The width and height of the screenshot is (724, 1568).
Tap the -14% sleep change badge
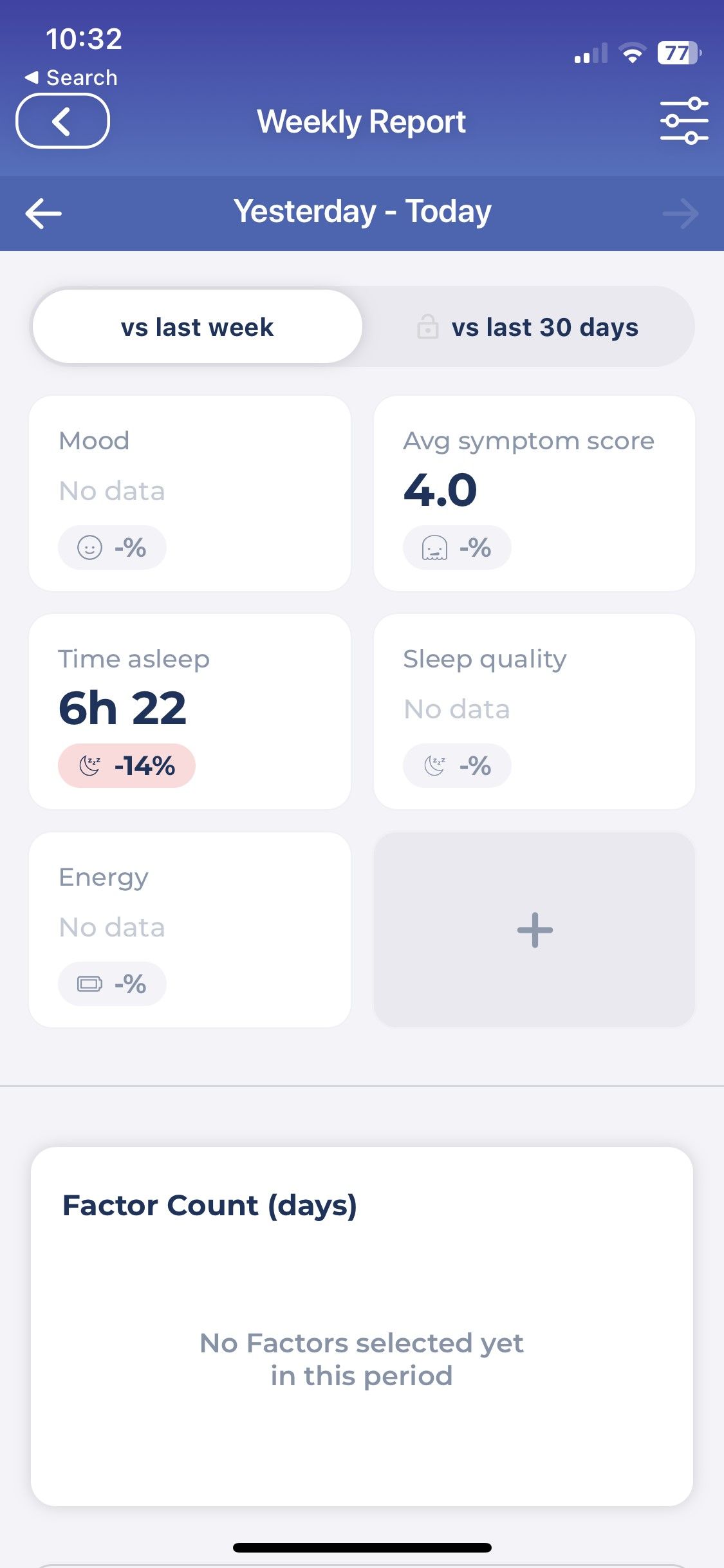tap(127, 765)
